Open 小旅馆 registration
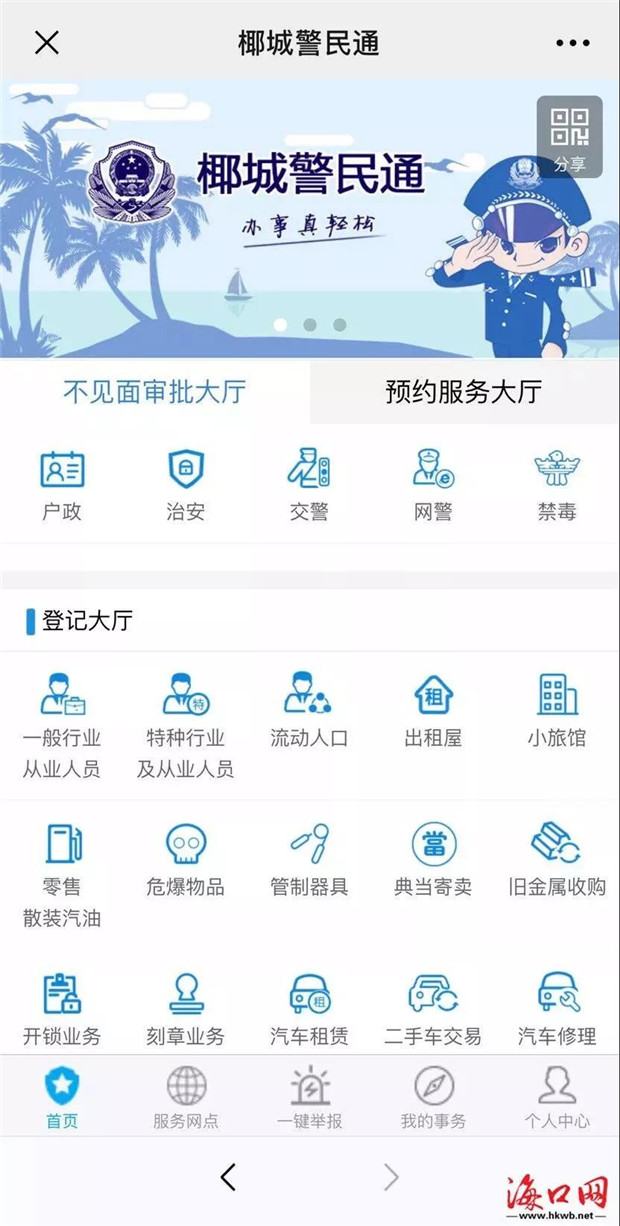The height and width of the screenshot is (1226, 620). click(x=557, y=712)
